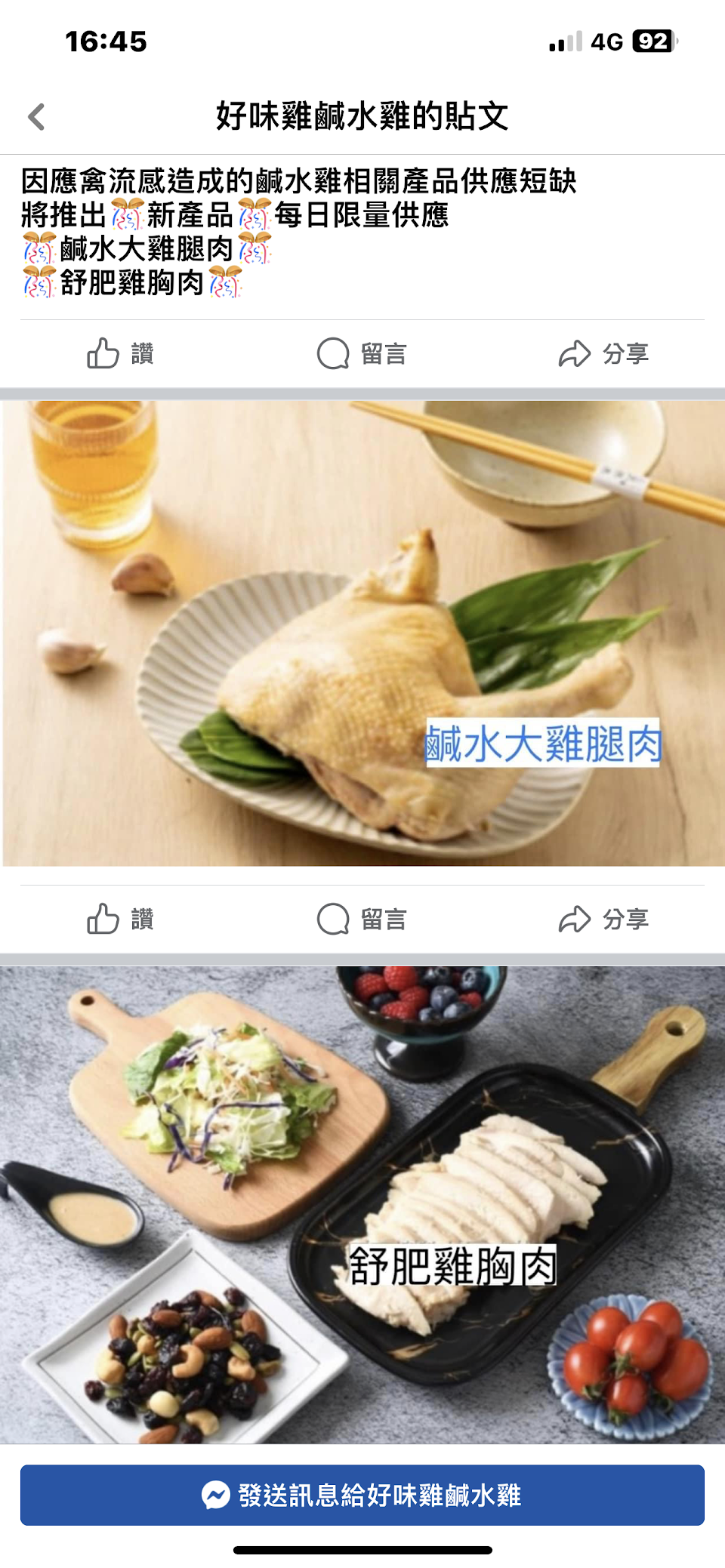
Task: Open the 舒肥雞胸肉 photo
Action: pyautogui.click(x=362, y=1205)
